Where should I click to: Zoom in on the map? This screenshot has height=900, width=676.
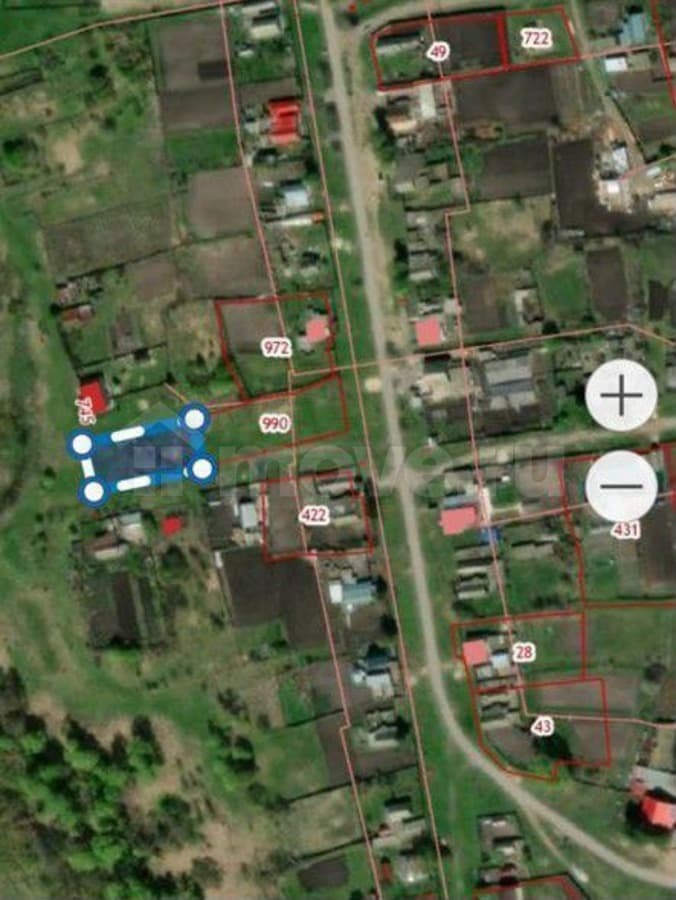pos(621,396)
